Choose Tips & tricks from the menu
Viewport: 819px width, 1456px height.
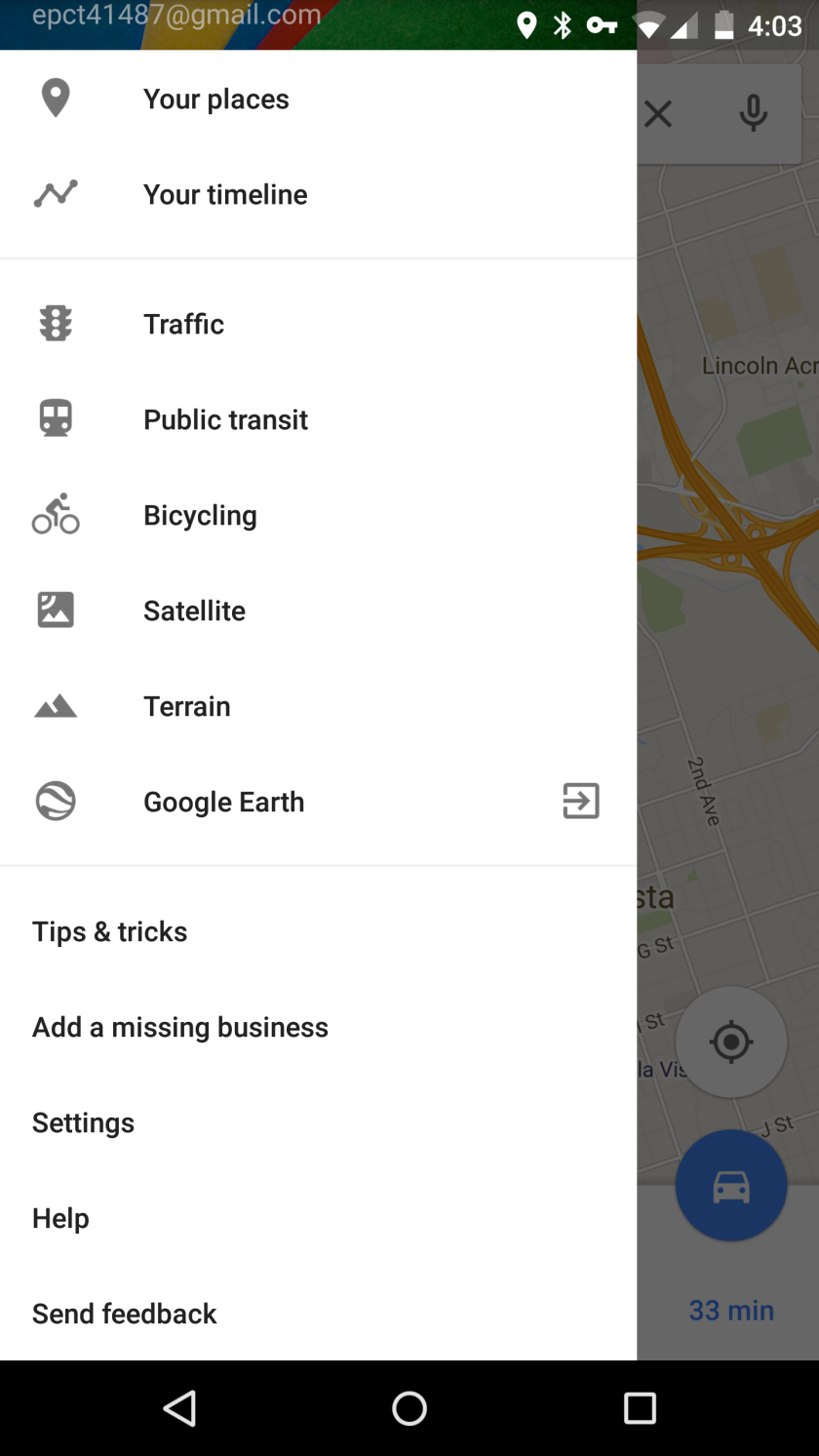(109, 930)
